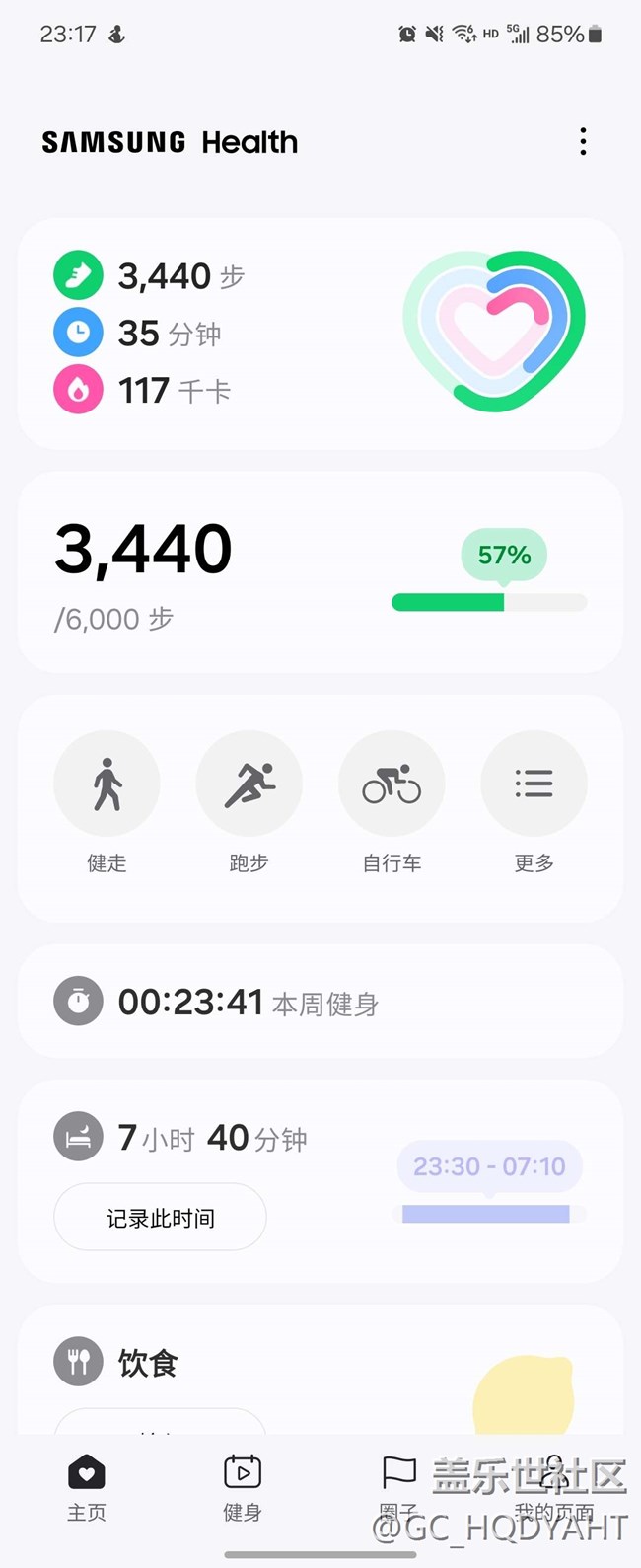Image resolution: width=641 pixels, height=1568 pixels.
Task: Start a 自行车 cycling workout
Action: point(392,784)
